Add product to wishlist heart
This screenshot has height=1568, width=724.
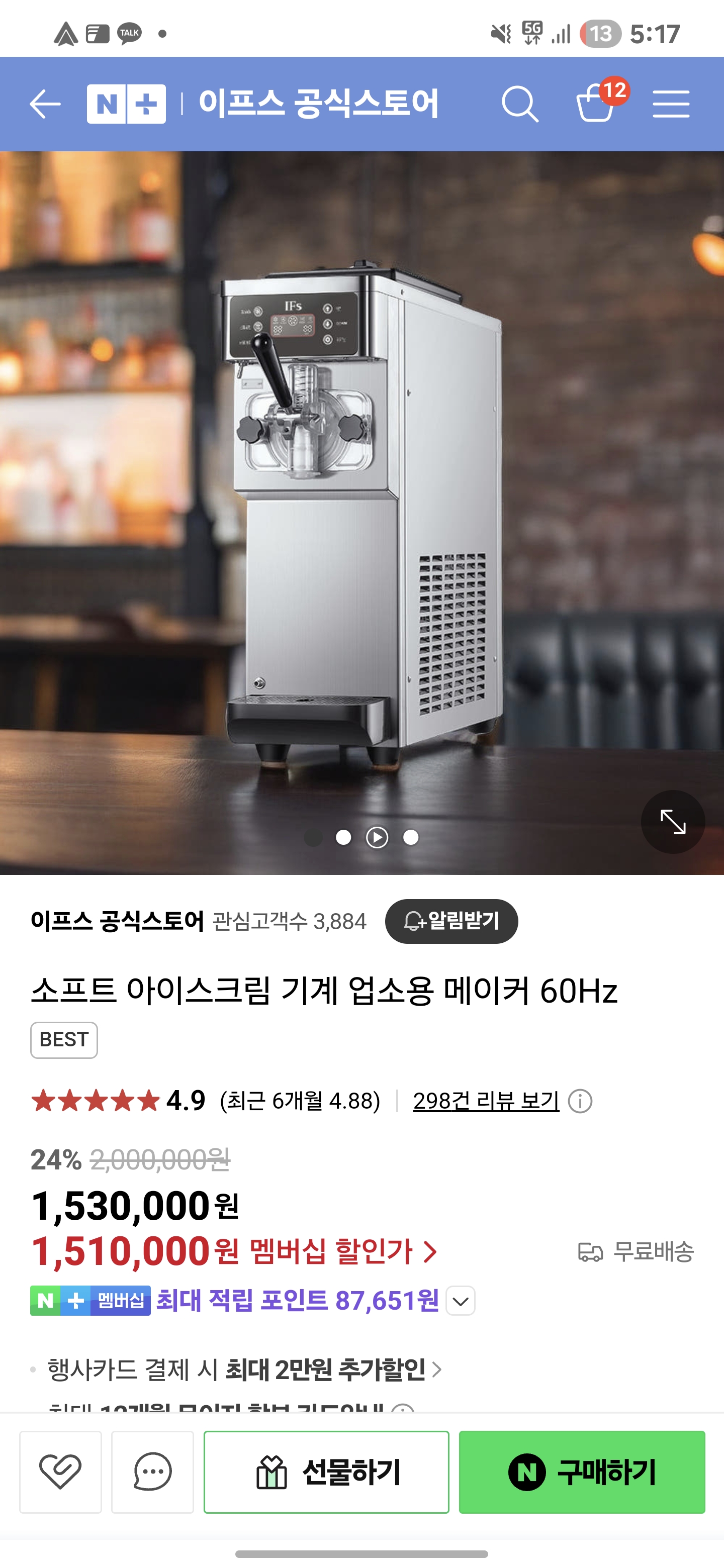[60, 1472]
